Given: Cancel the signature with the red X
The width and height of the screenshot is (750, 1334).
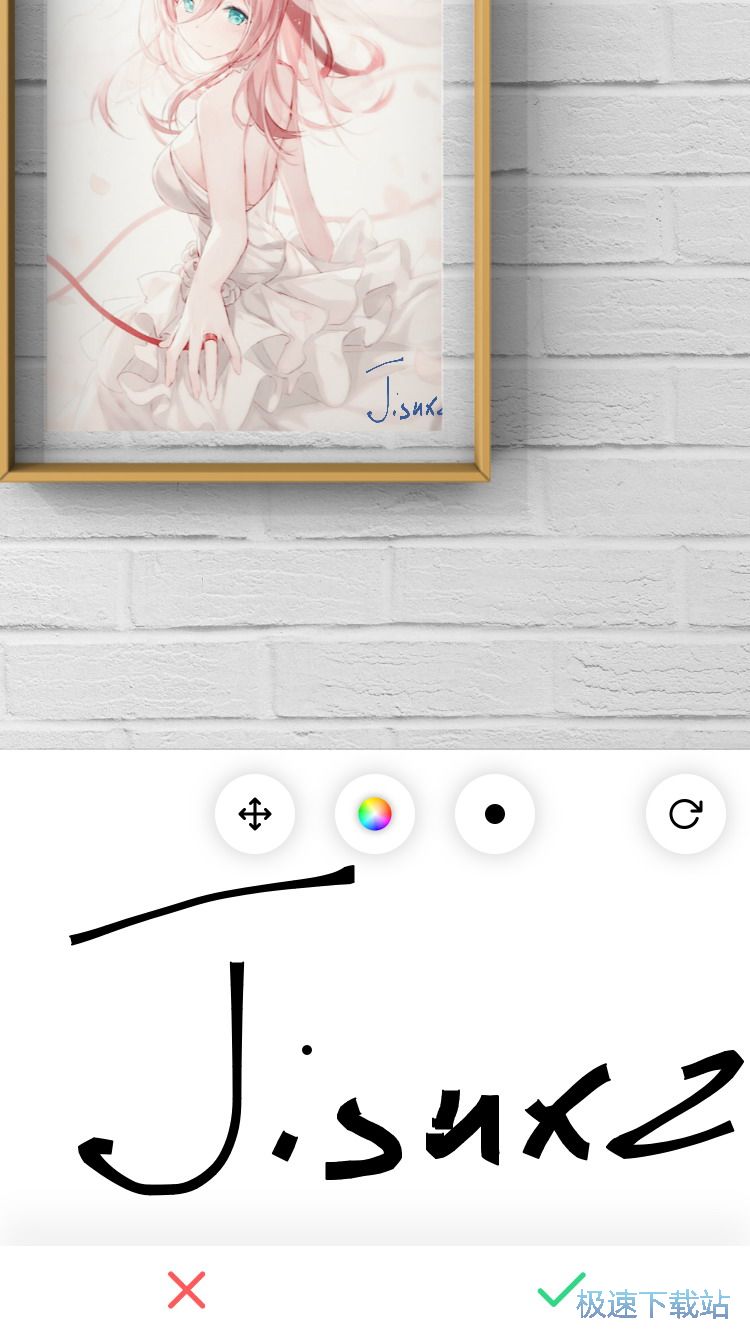Looking at the screenshot, I should [187, 1290].
